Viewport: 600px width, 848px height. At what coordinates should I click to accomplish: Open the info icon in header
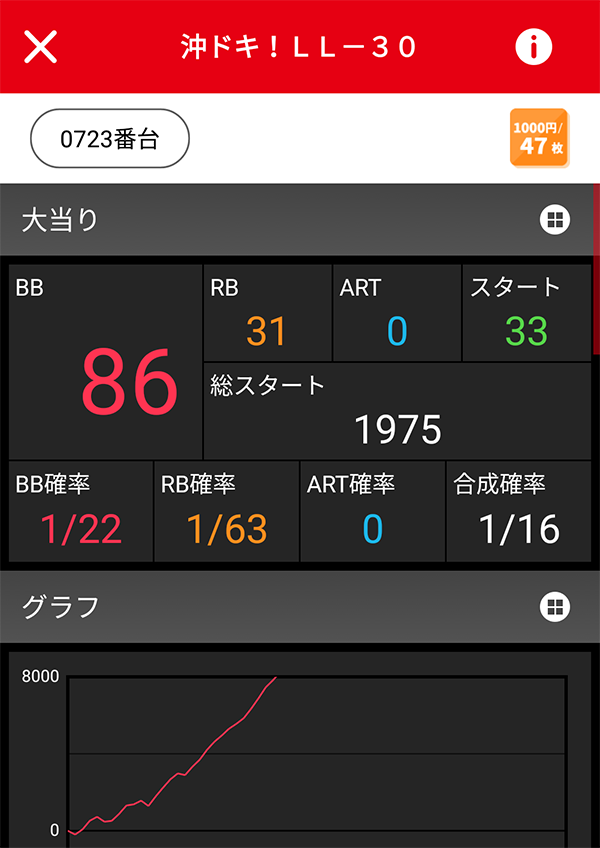[534, 47]
